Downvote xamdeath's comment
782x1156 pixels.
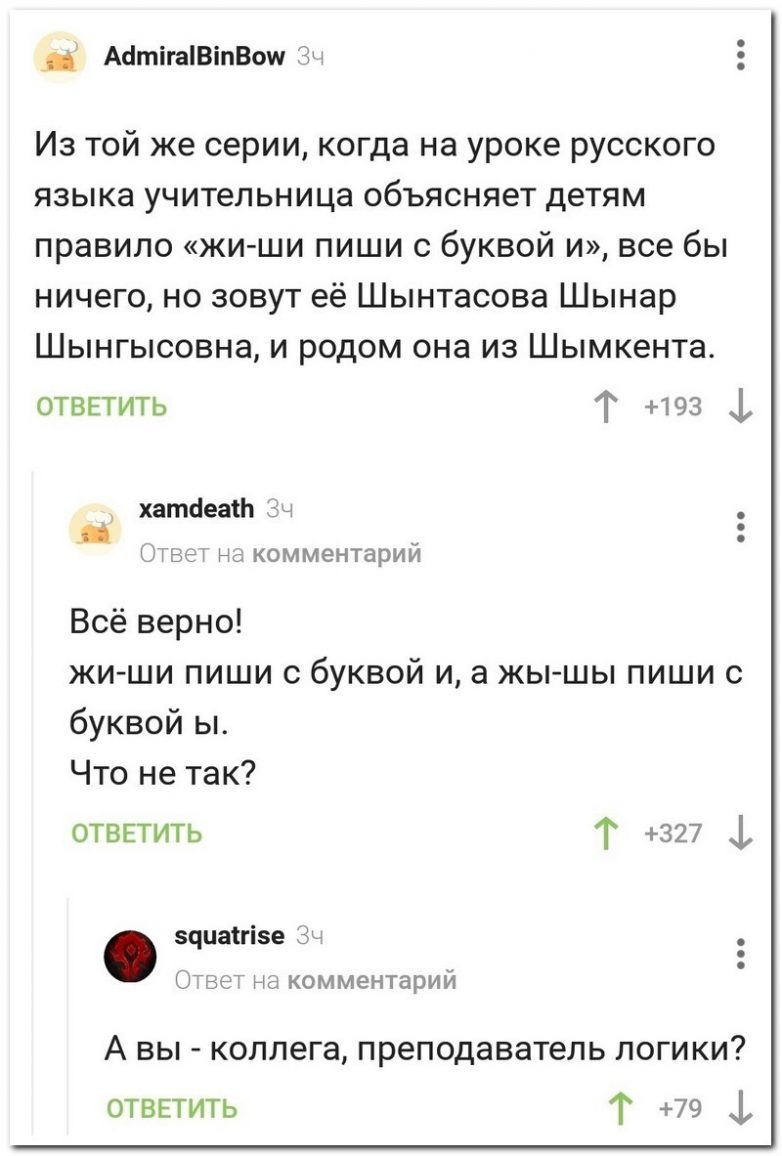(x=738, y=833)
